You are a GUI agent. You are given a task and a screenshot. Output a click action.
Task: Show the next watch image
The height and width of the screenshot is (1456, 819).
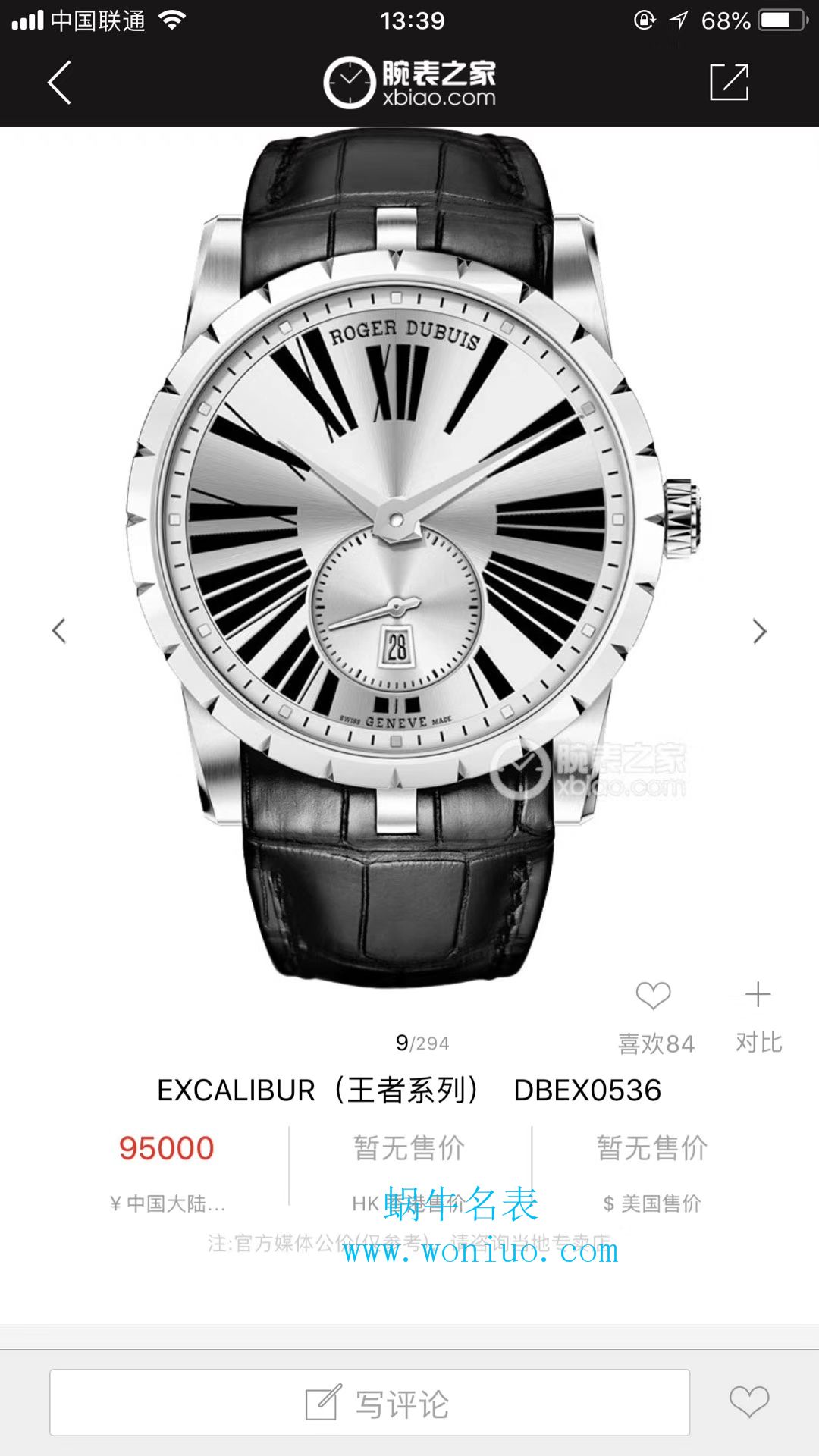tap(759, 631)
